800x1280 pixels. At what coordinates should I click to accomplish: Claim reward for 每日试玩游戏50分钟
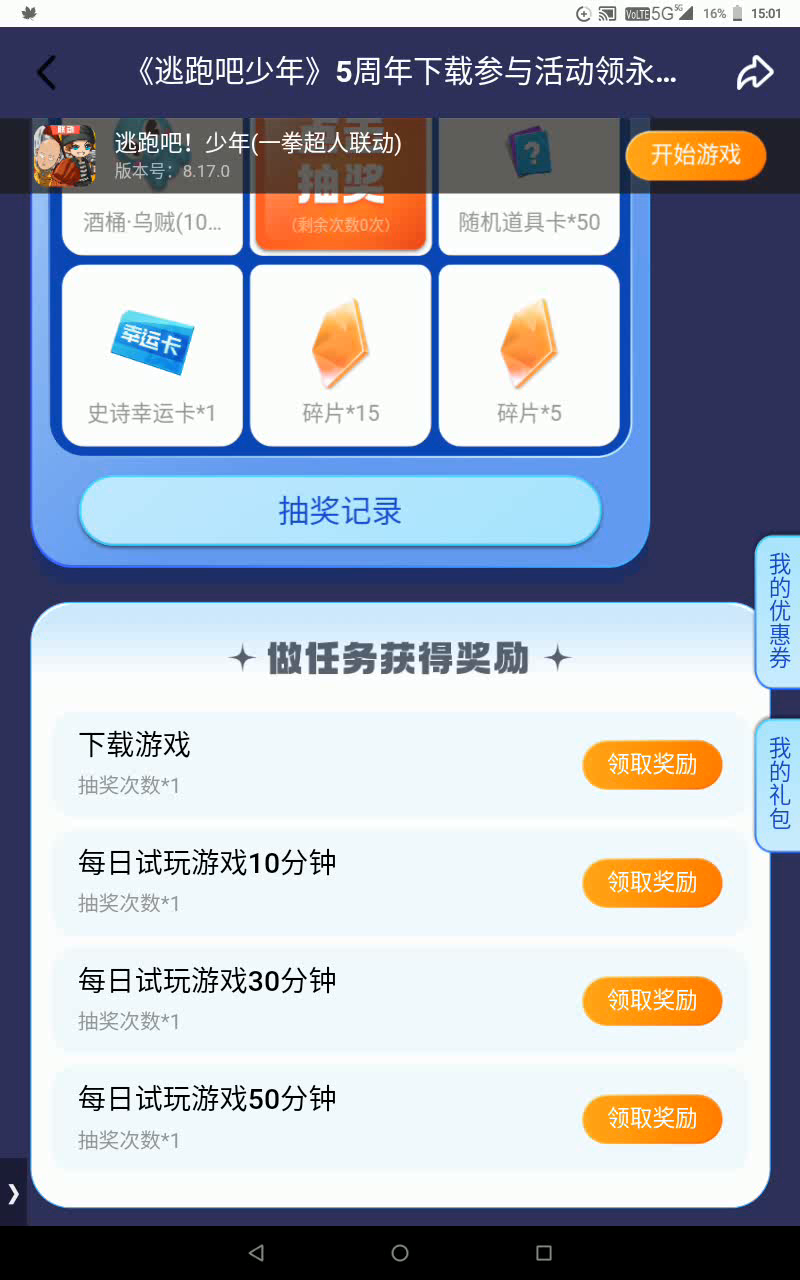click(x=652, y=1118)
